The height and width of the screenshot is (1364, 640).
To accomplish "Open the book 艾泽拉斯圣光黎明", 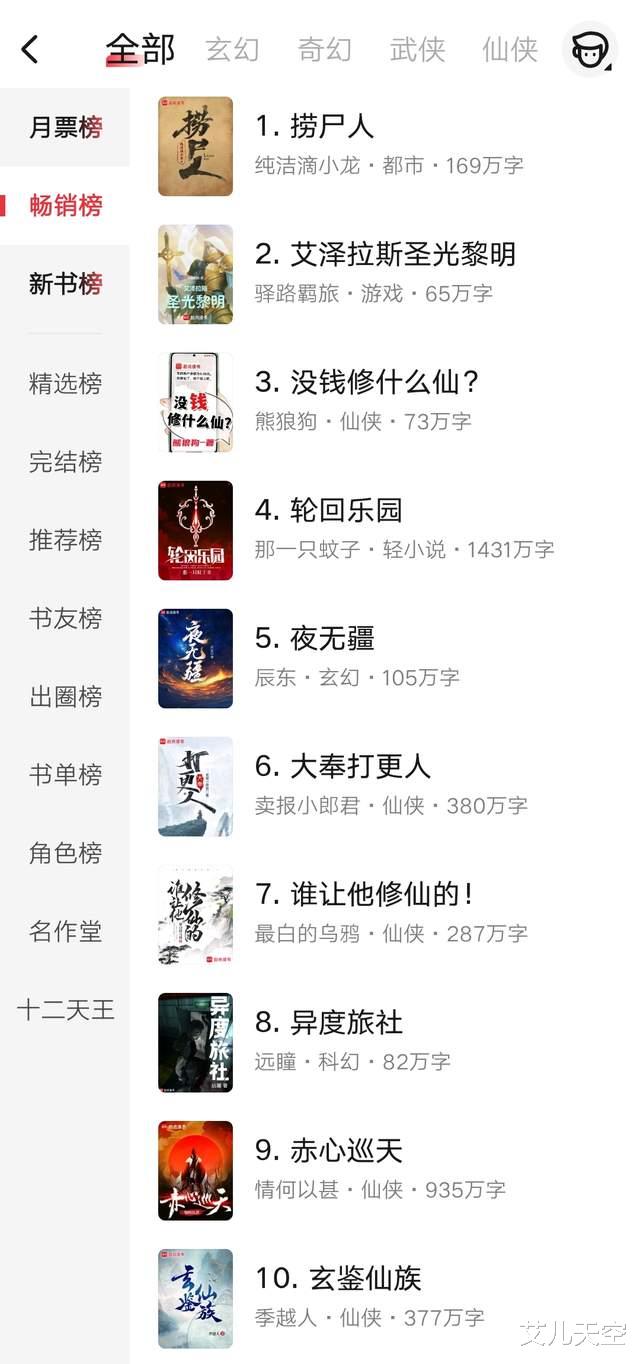I will 385,255.
